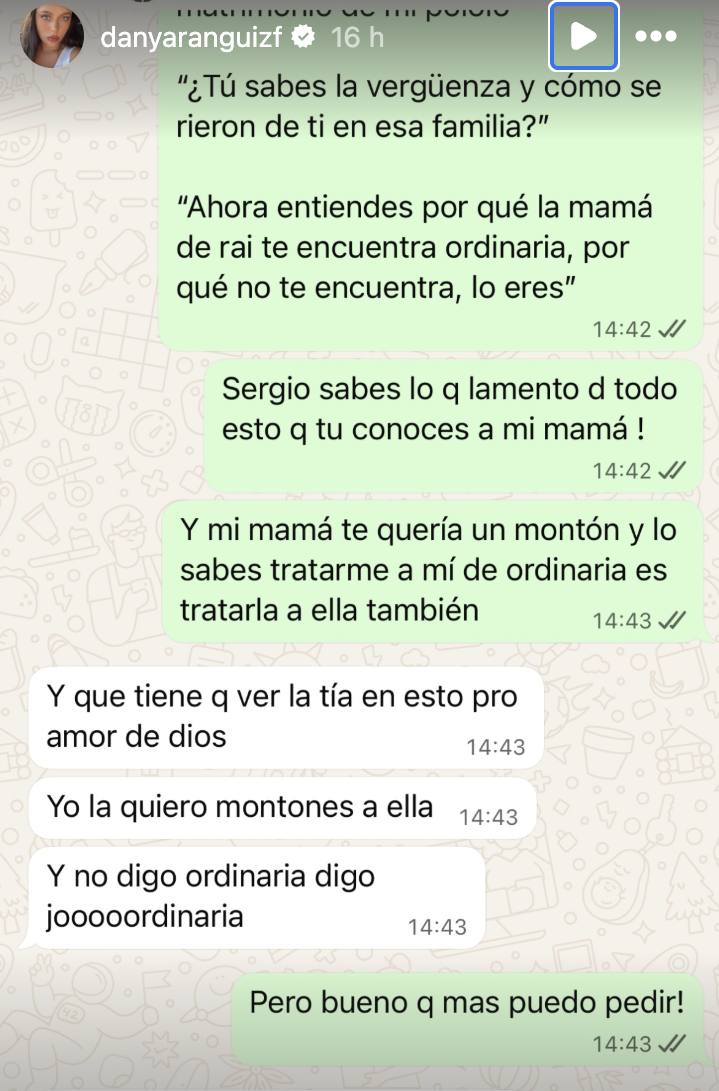Open the three-dot story options menu
The width and height of the screenshot is (719, 1091).
tap(656, 37)
